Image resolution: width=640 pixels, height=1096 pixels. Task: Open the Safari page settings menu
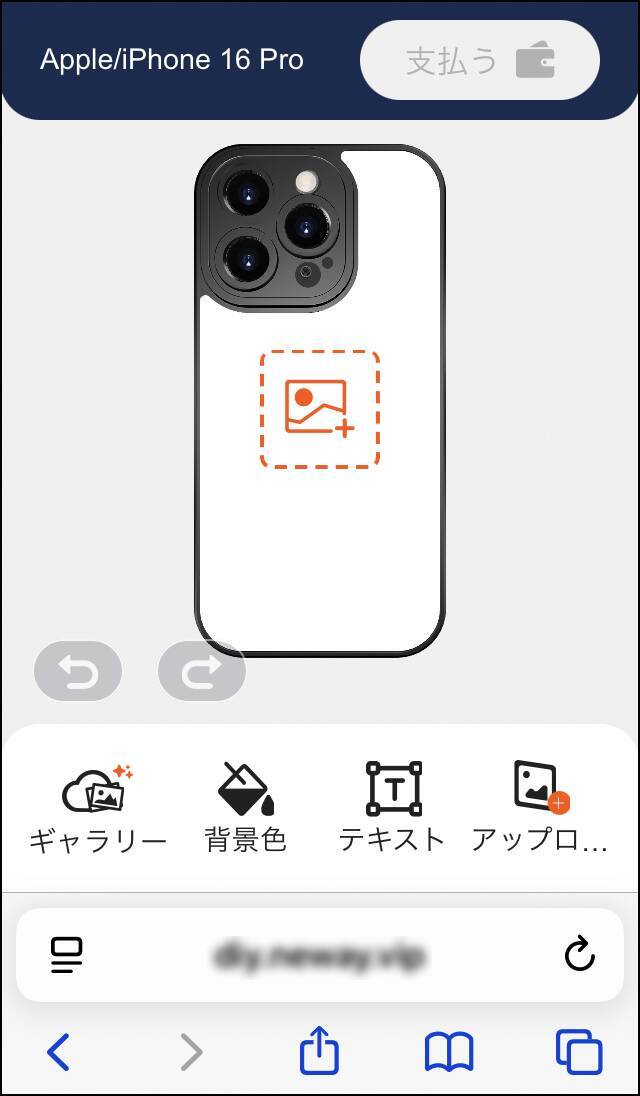coord(66,956)
